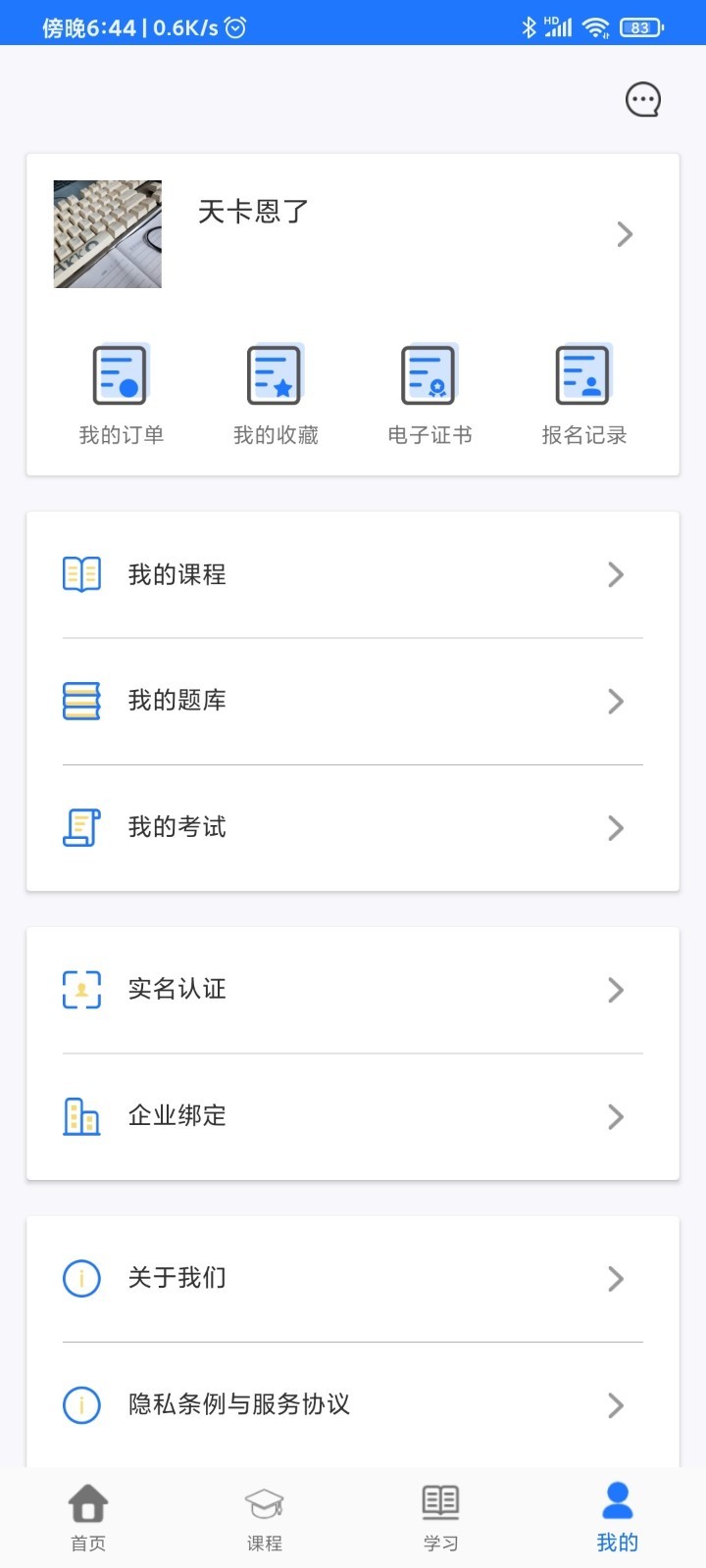View 电子证书 (E-Certificates) icon

[x=429, y=374]
